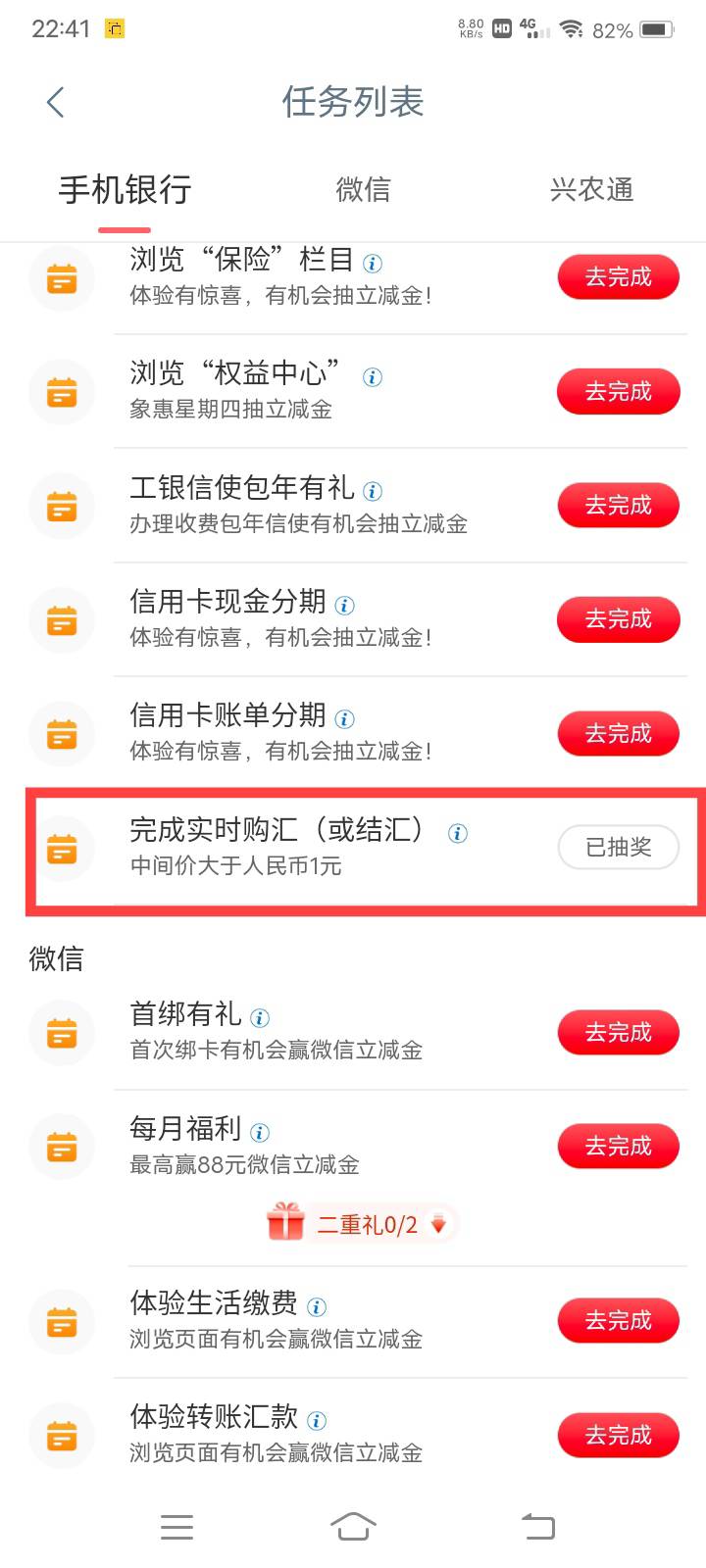
Task: Start the 每月福利 task
Action: (x=618, y=1147)
